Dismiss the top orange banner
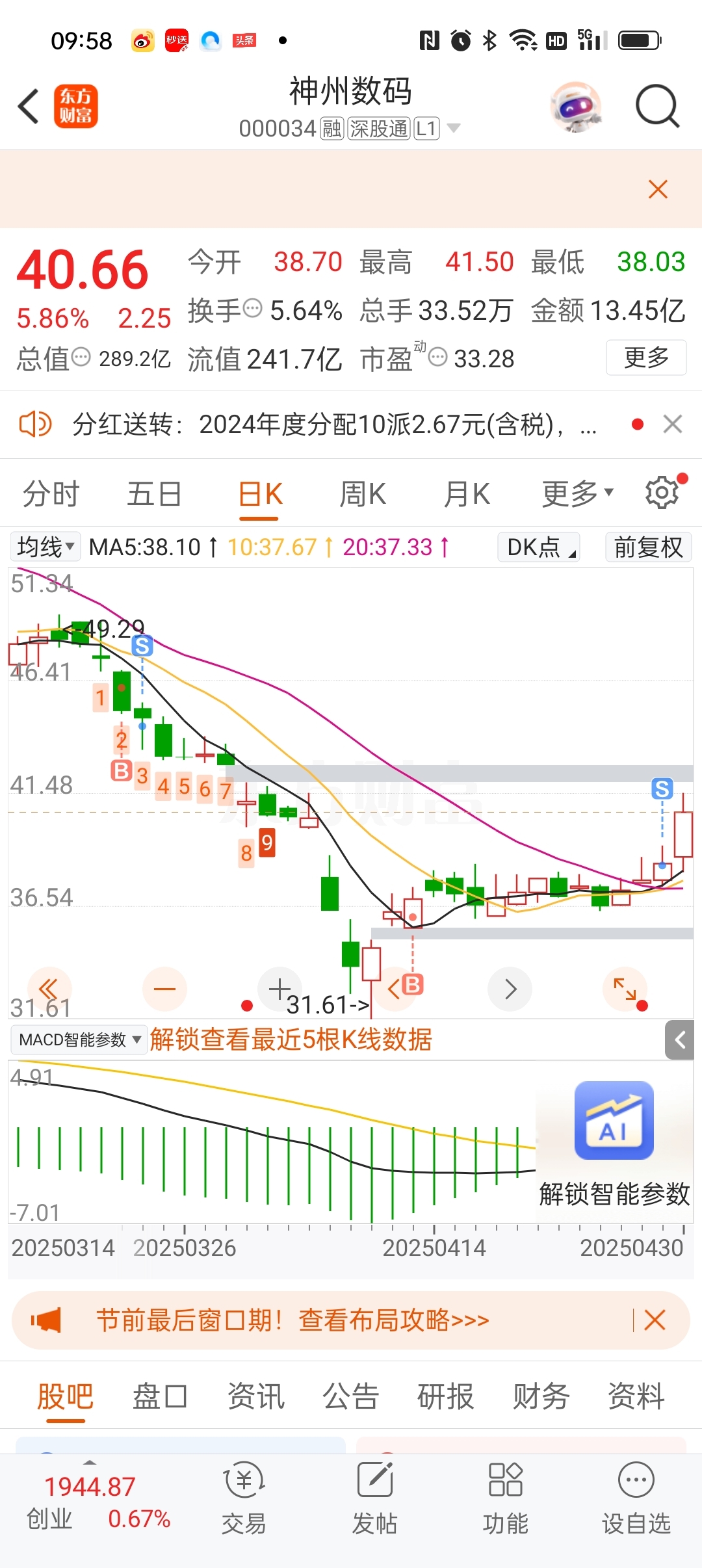Viewport: 702px width, 1568px height. (658, 190)
